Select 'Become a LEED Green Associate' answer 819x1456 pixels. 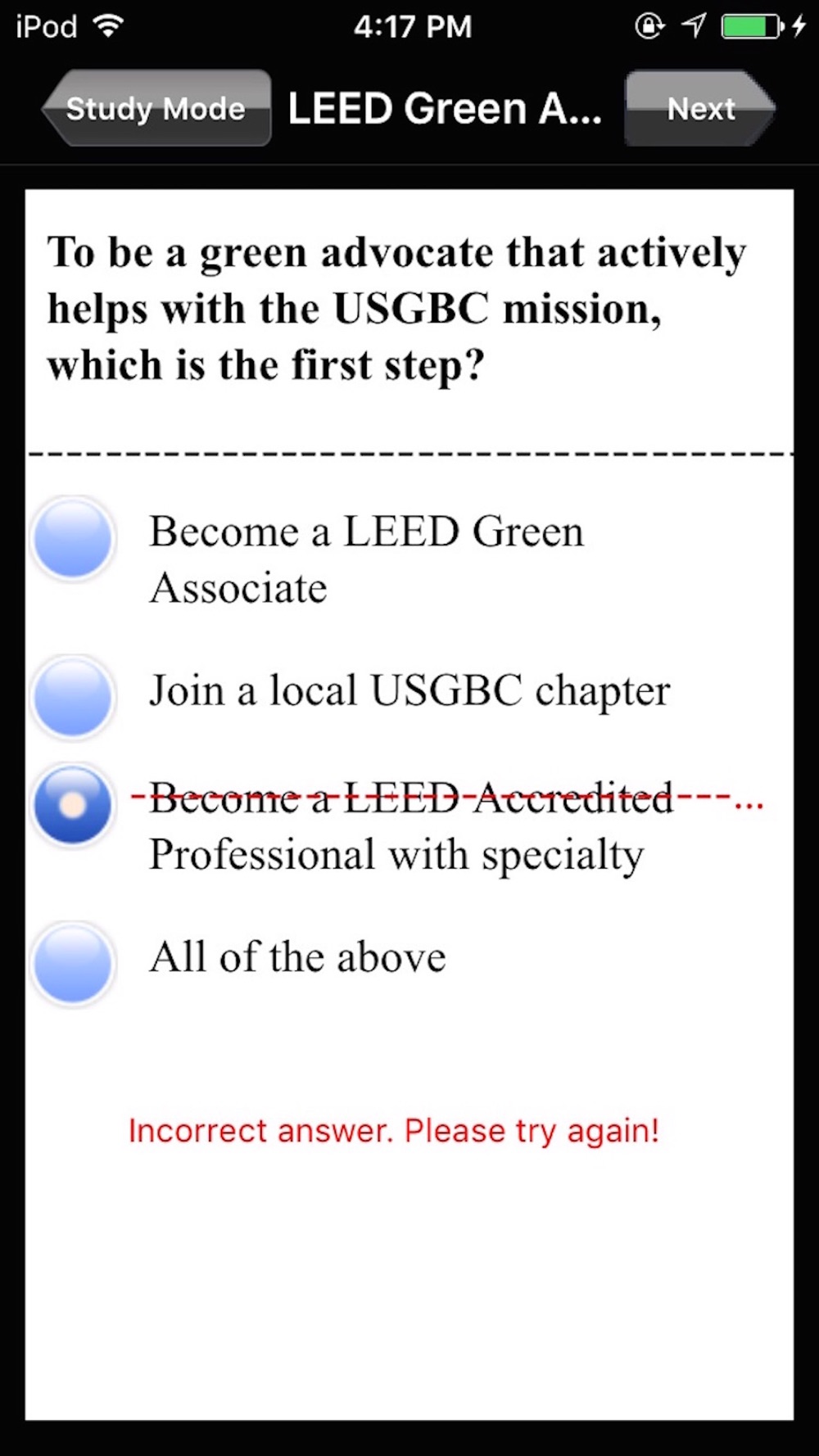coord(73,540)
